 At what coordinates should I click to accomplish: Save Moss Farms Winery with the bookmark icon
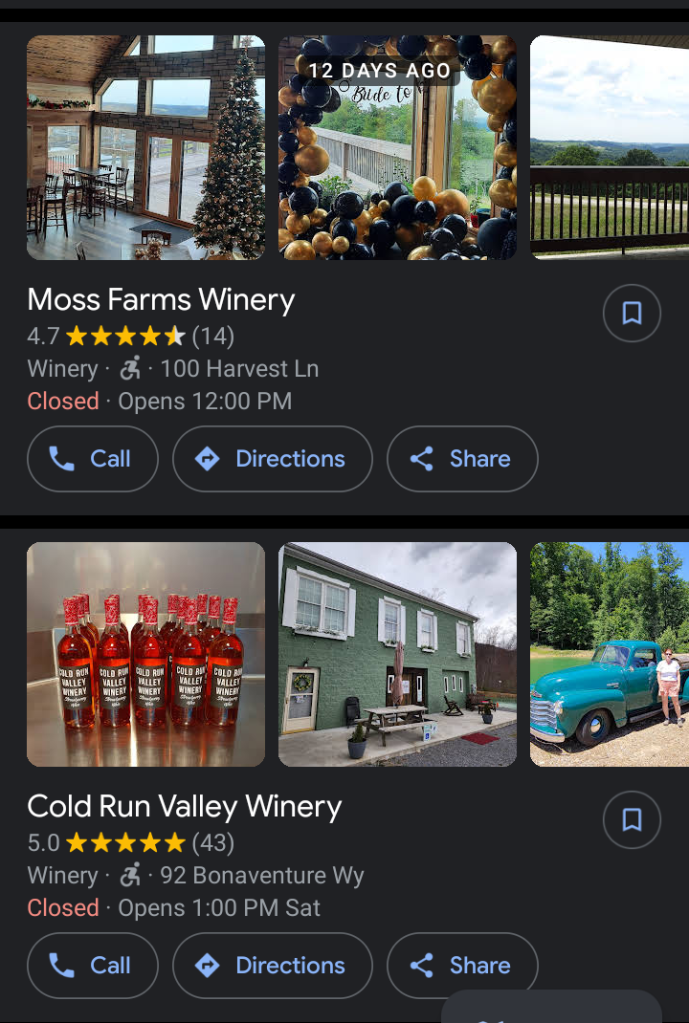pos(631,313)
